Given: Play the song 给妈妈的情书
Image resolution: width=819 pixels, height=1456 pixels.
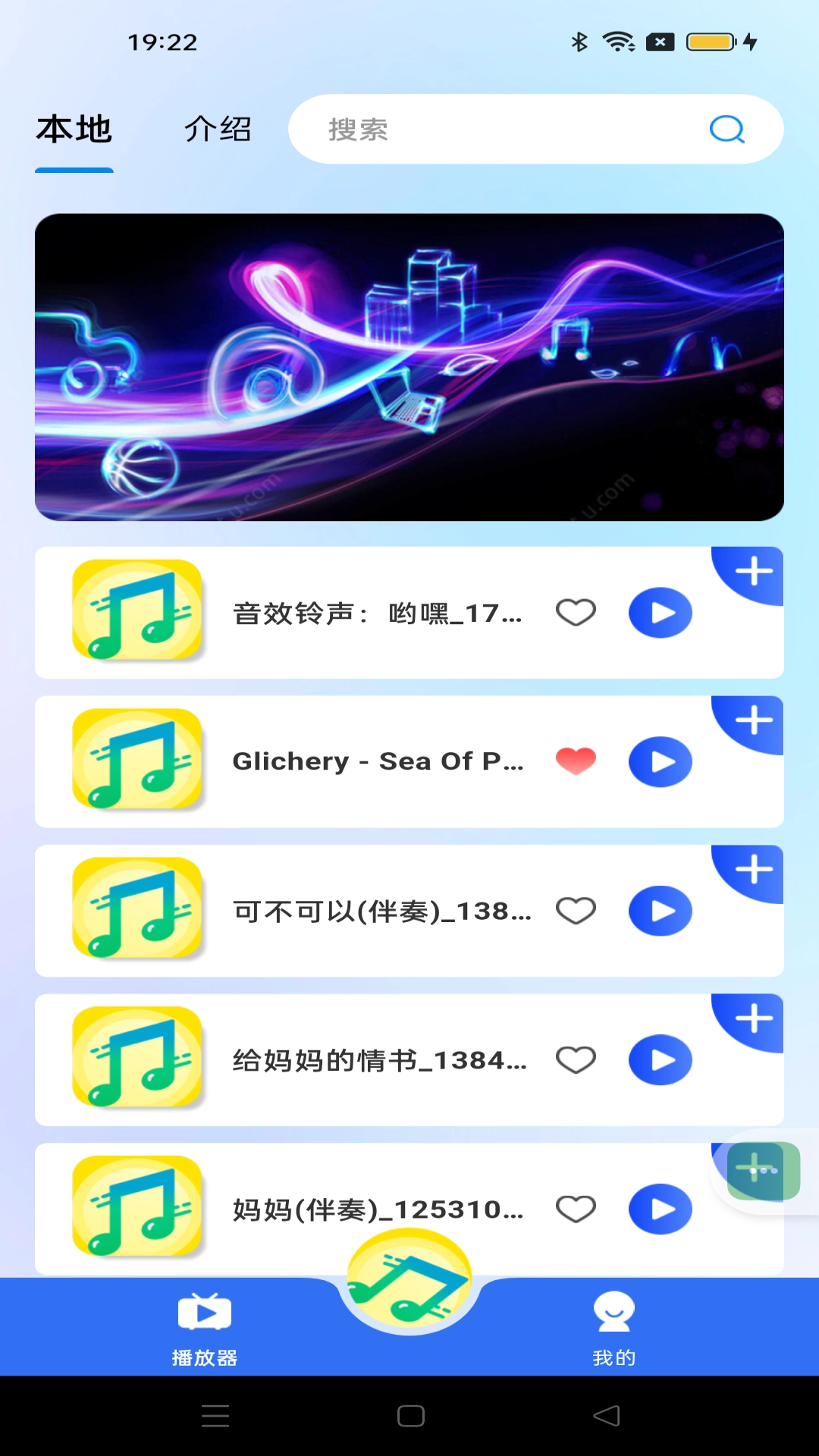Looking at the screenshot, I should pyautogui.click(x=661, y=1059).
